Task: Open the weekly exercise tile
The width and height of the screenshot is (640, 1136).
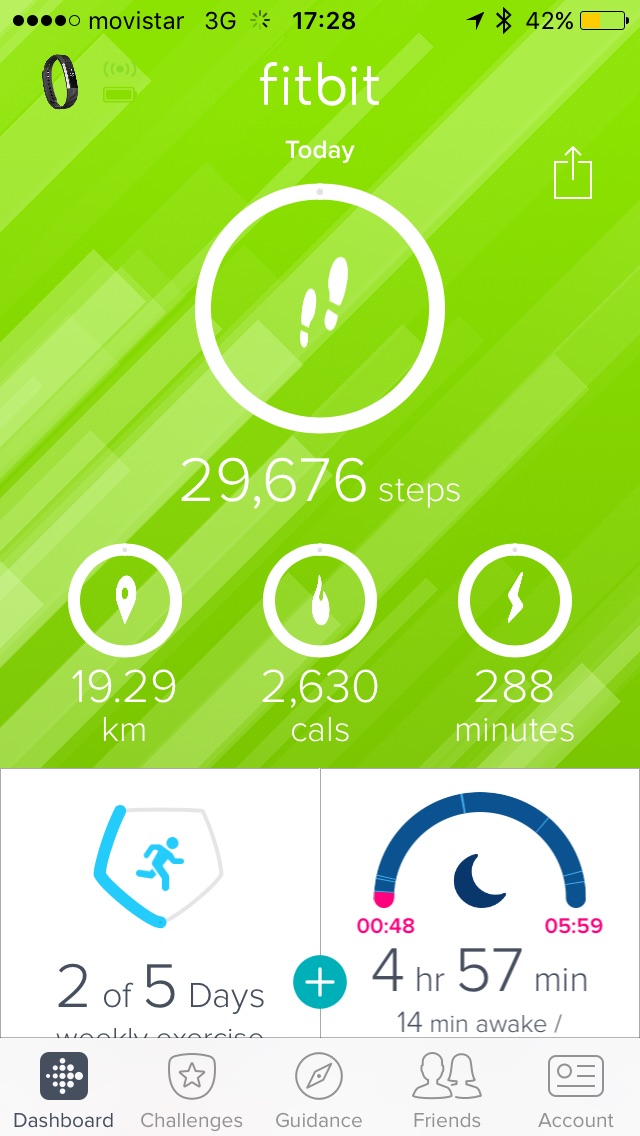Action: 159,903
